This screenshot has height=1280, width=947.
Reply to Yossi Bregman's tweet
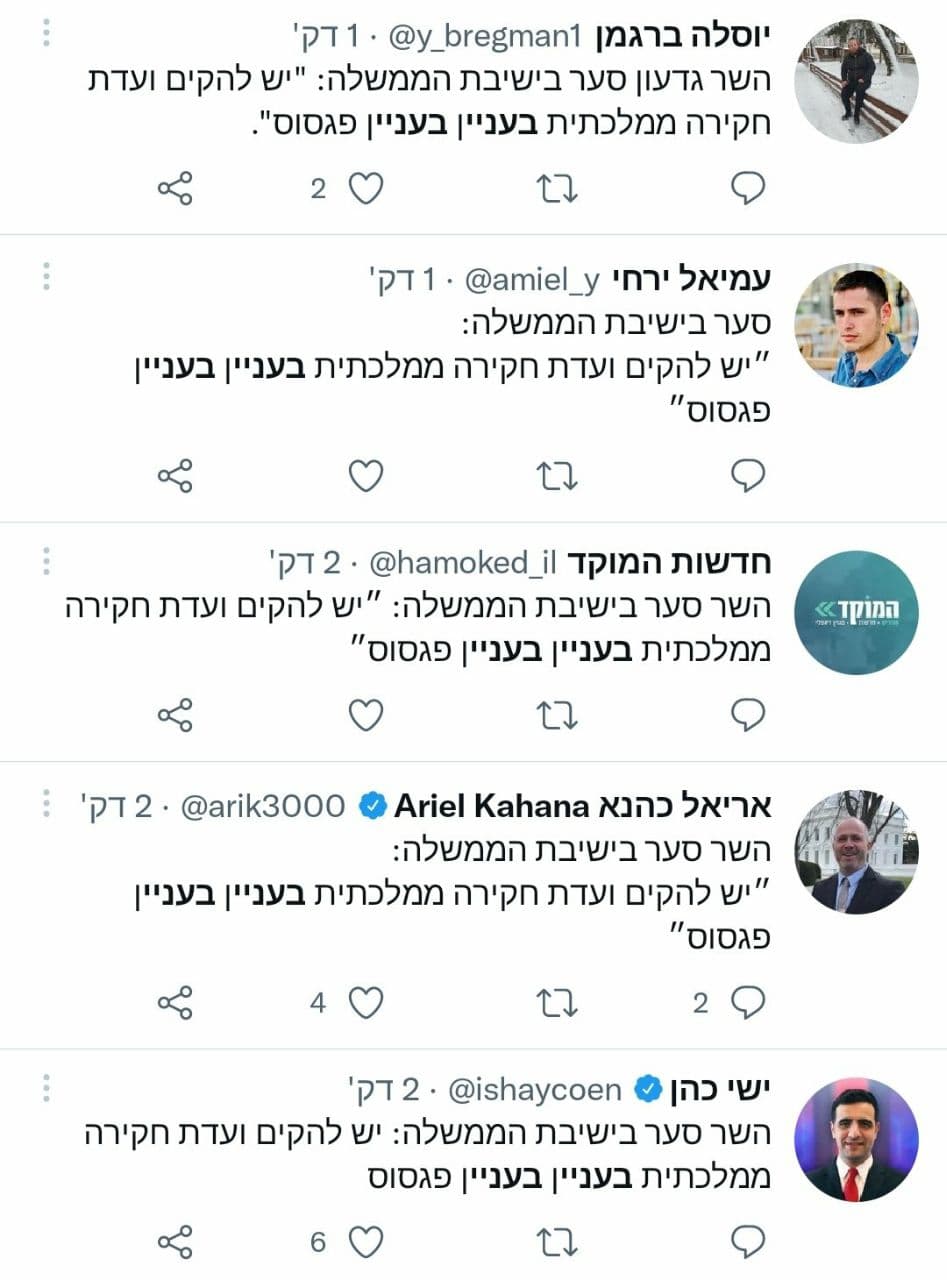(747, 187)
